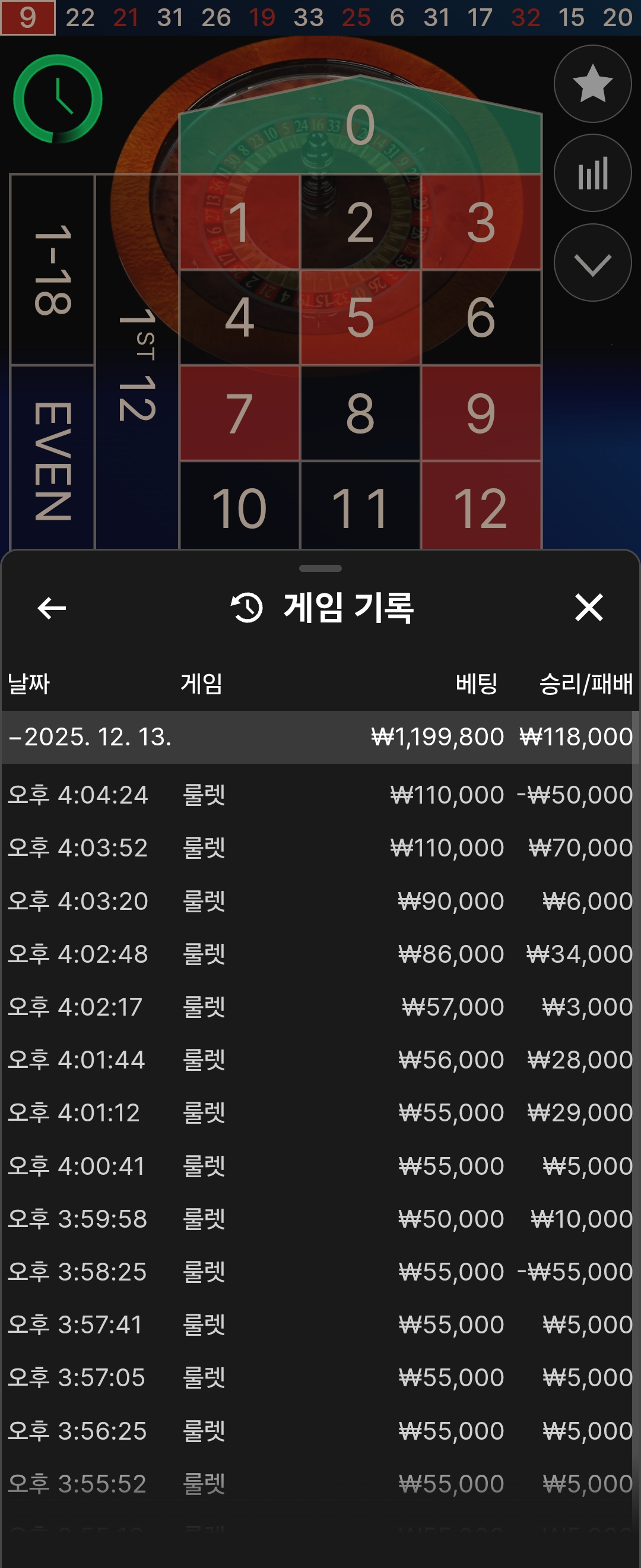The width and height of the screenshot is (641, 1568).
Task: View the 오후 4:03:20 game round
Action: click(x=320, y=901)
